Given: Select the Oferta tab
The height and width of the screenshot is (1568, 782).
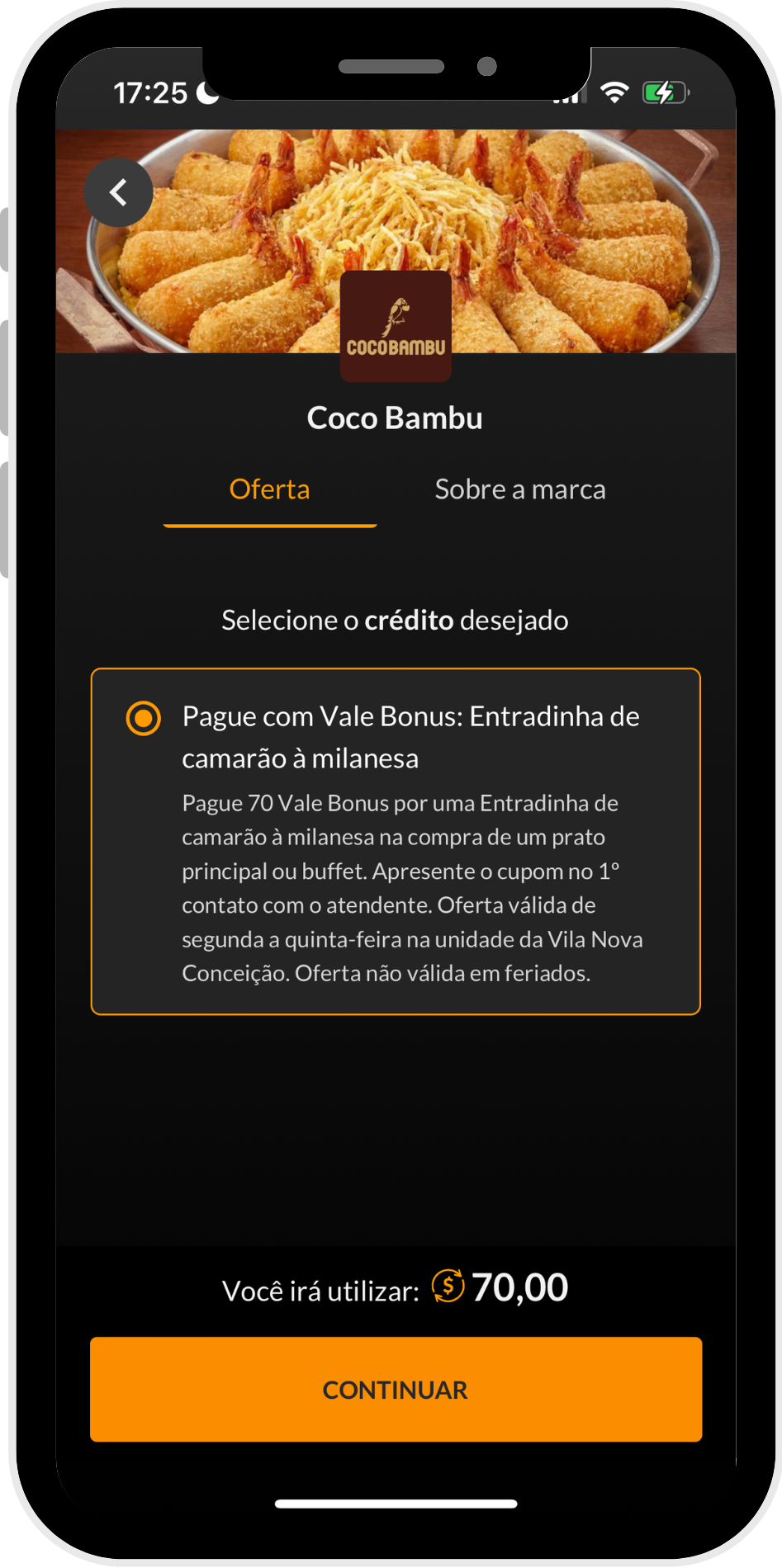Looking at the screenshot, I should click(x=269, y=489).
